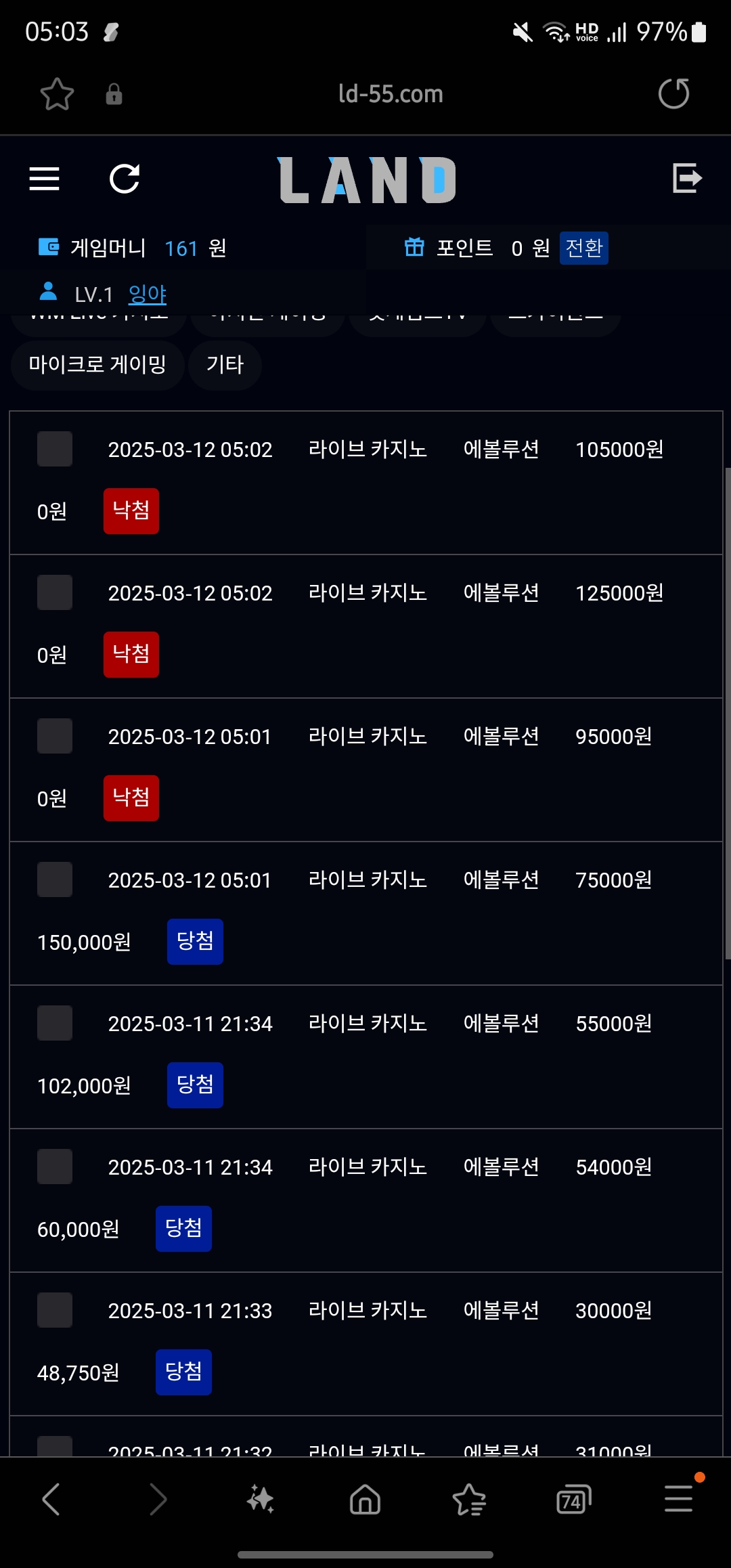The width and height of the screenshot is (731, 1568).
Task: Tap the logout icon at top right
Action: pyautogui.click(x=687, y=178)
